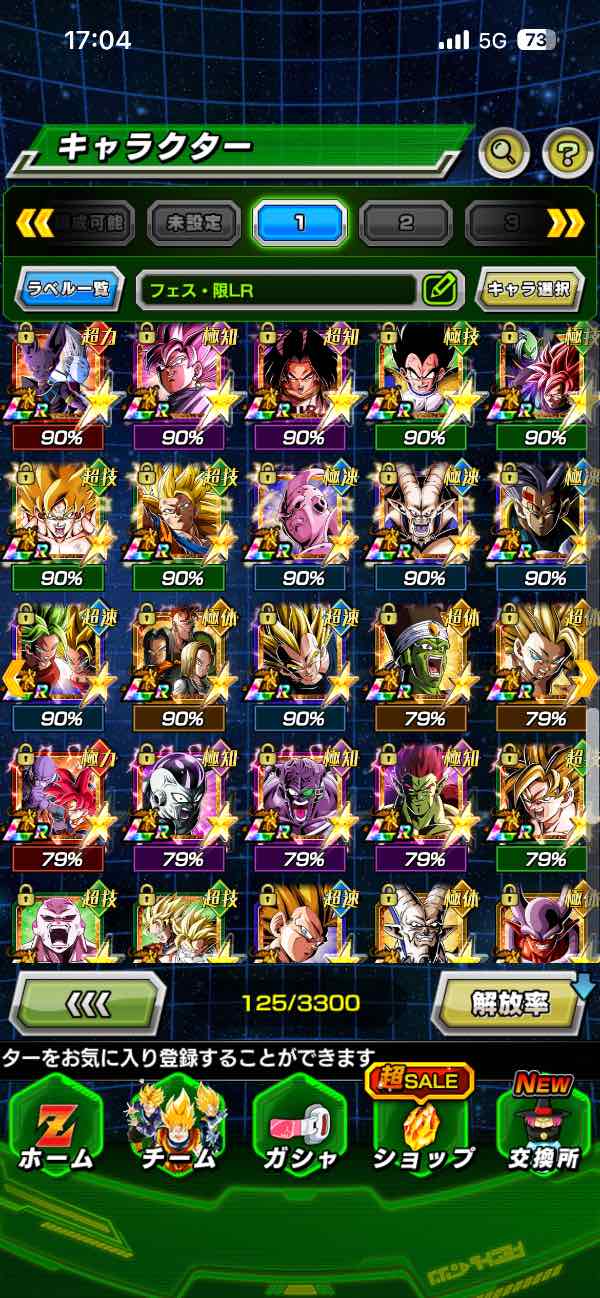The image size is (600, 1298).
Task: Tap the left double-arrow tab scroller
Action: (33, 223)
